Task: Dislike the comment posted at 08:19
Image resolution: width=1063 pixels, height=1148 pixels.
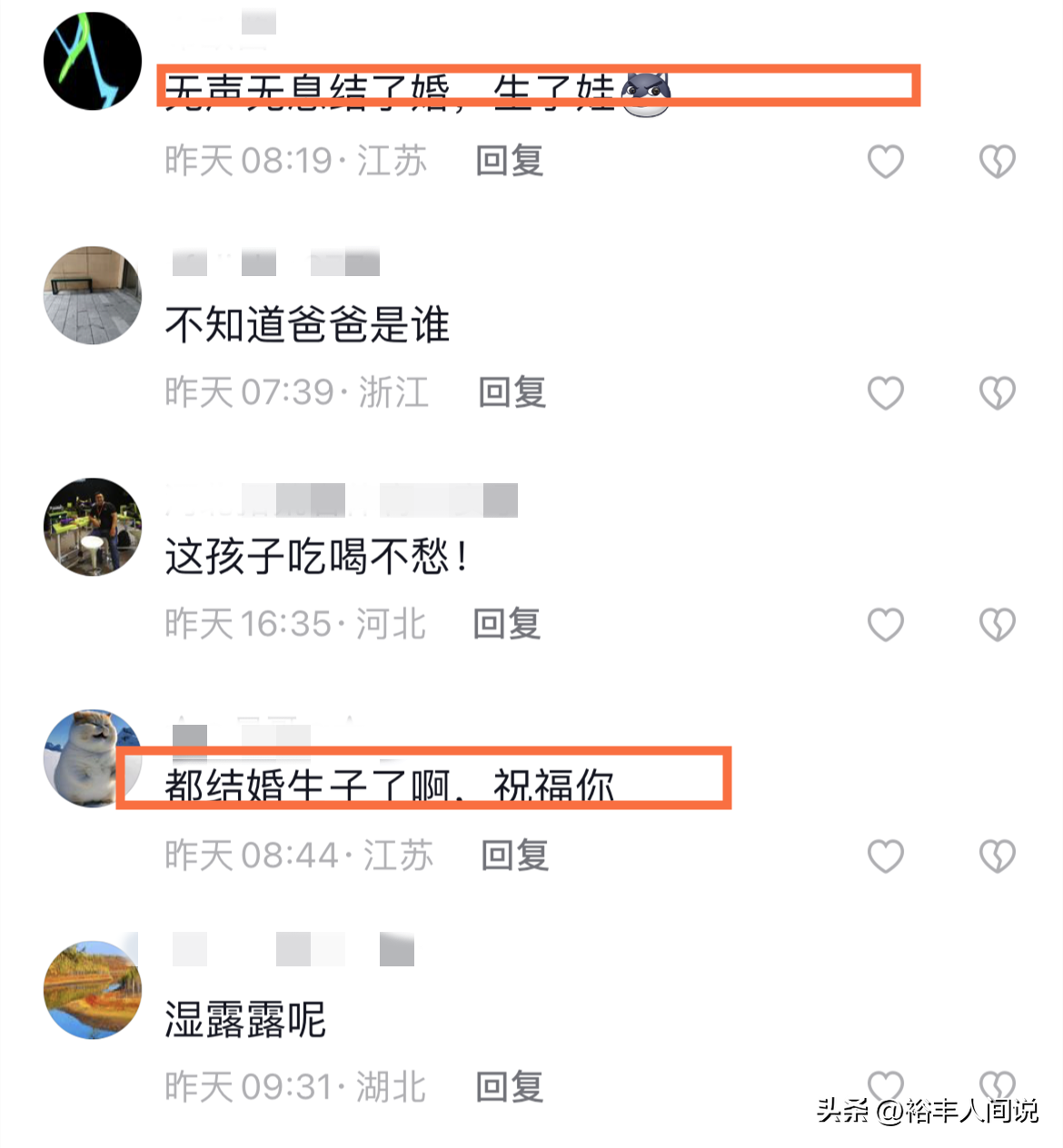Action: [997, 162]
